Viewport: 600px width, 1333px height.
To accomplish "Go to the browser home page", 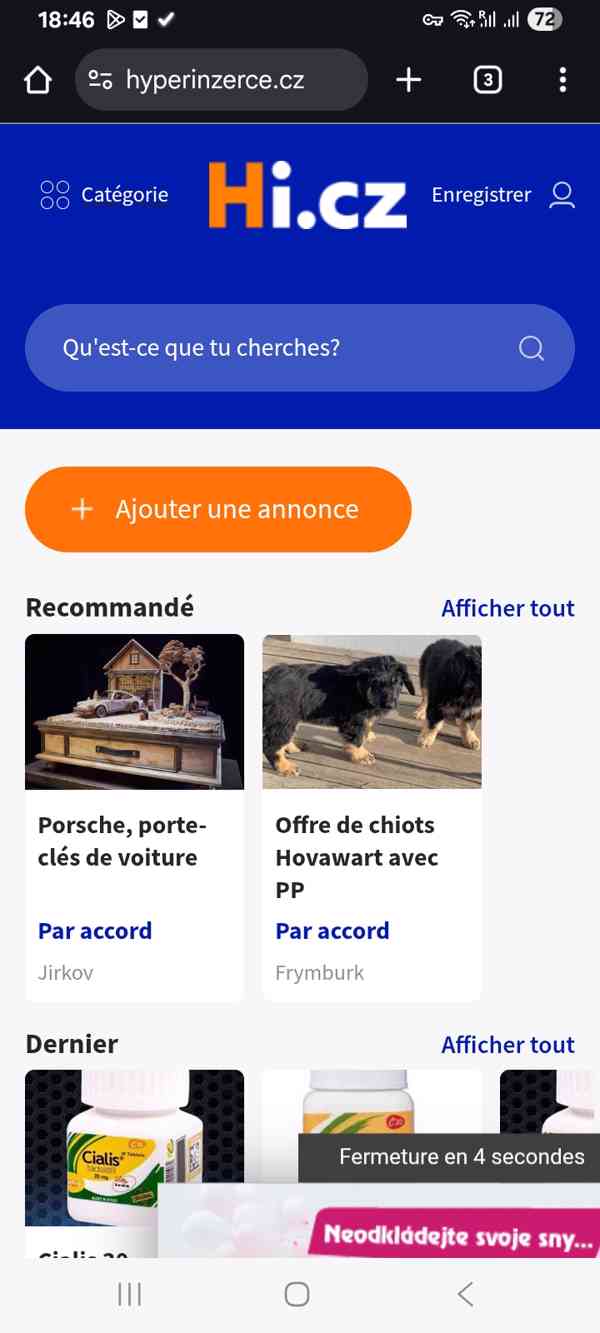I will coord(38,80).
